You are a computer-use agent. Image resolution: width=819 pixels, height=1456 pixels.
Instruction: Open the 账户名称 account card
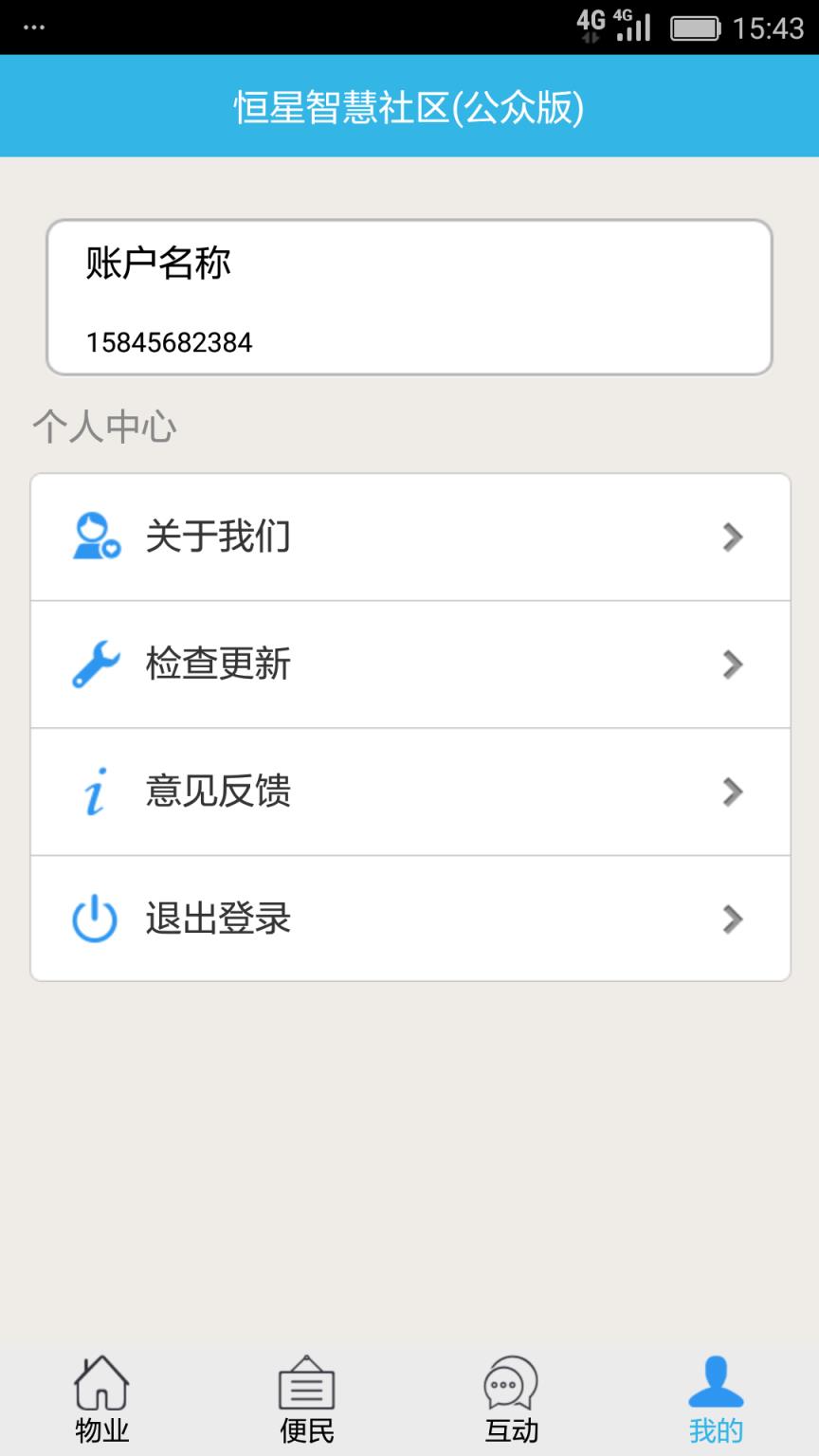point(409,298)
